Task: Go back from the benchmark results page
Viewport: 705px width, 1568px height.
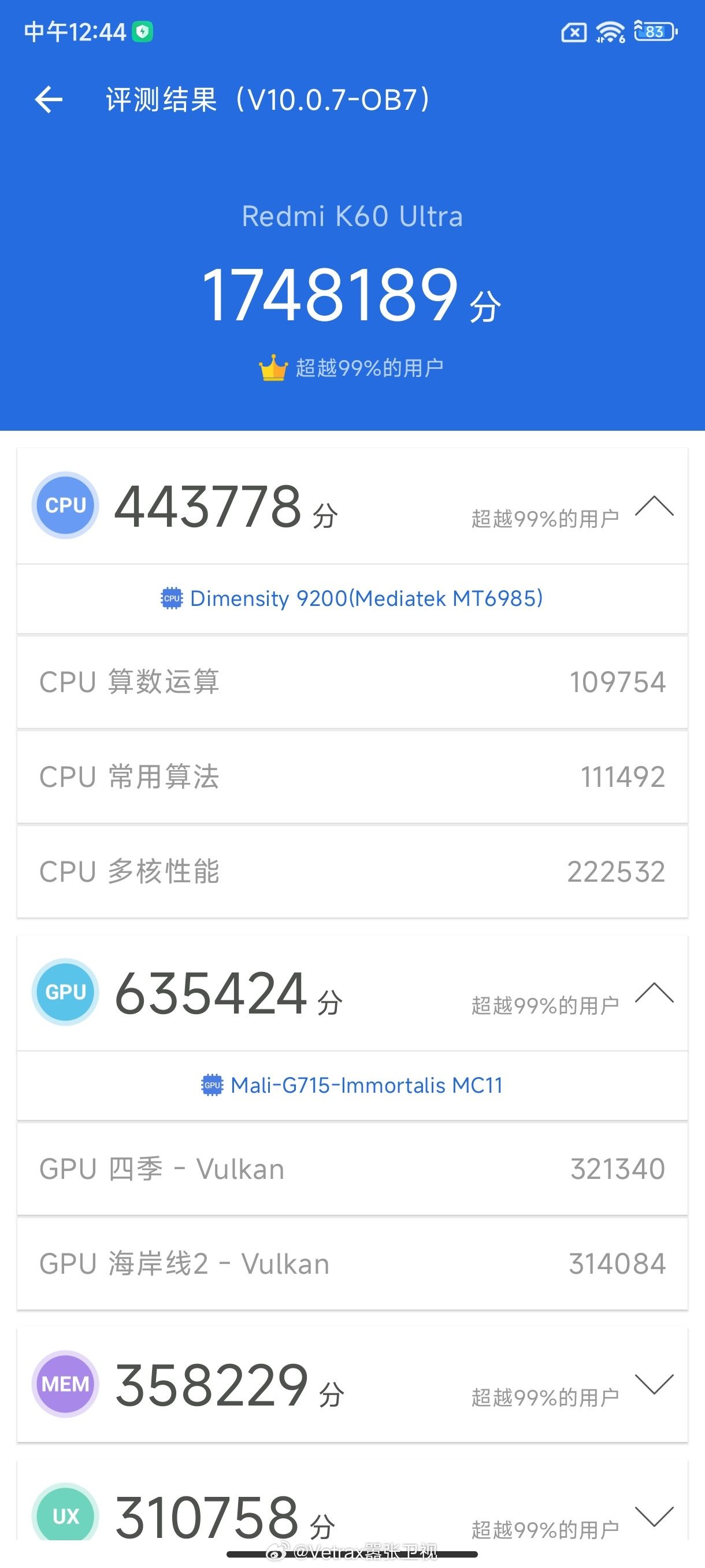Action: point(49,100)
